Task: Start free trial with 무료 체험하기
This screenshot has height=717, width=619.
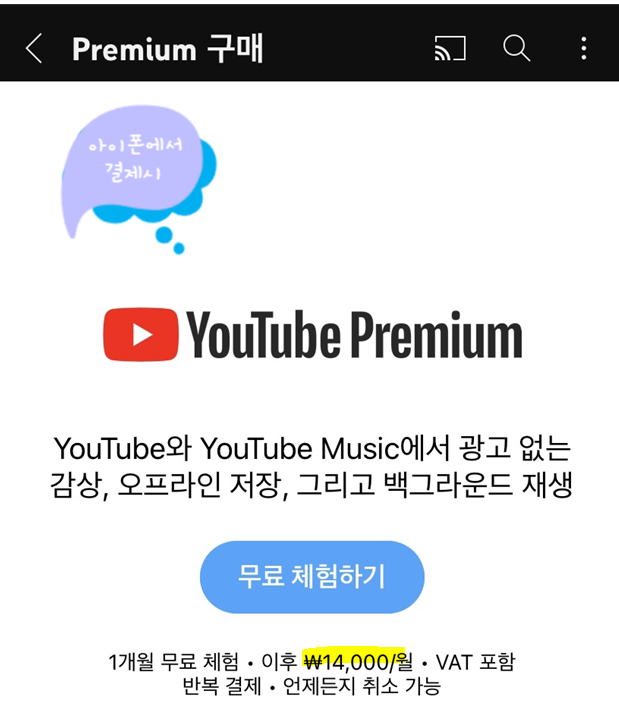Action: (x=312, y=577)
